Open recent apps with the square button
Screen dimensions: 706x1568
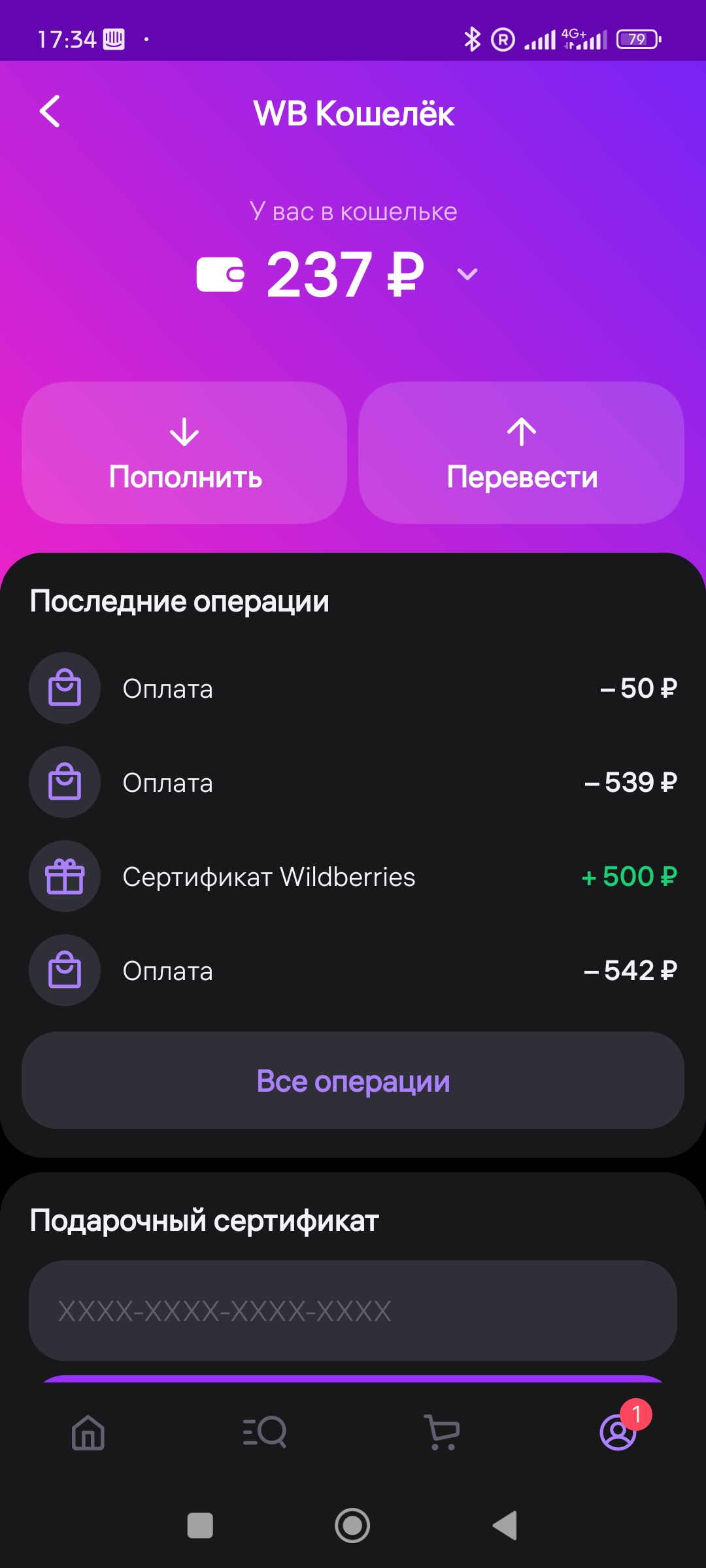pos(200,1526)
